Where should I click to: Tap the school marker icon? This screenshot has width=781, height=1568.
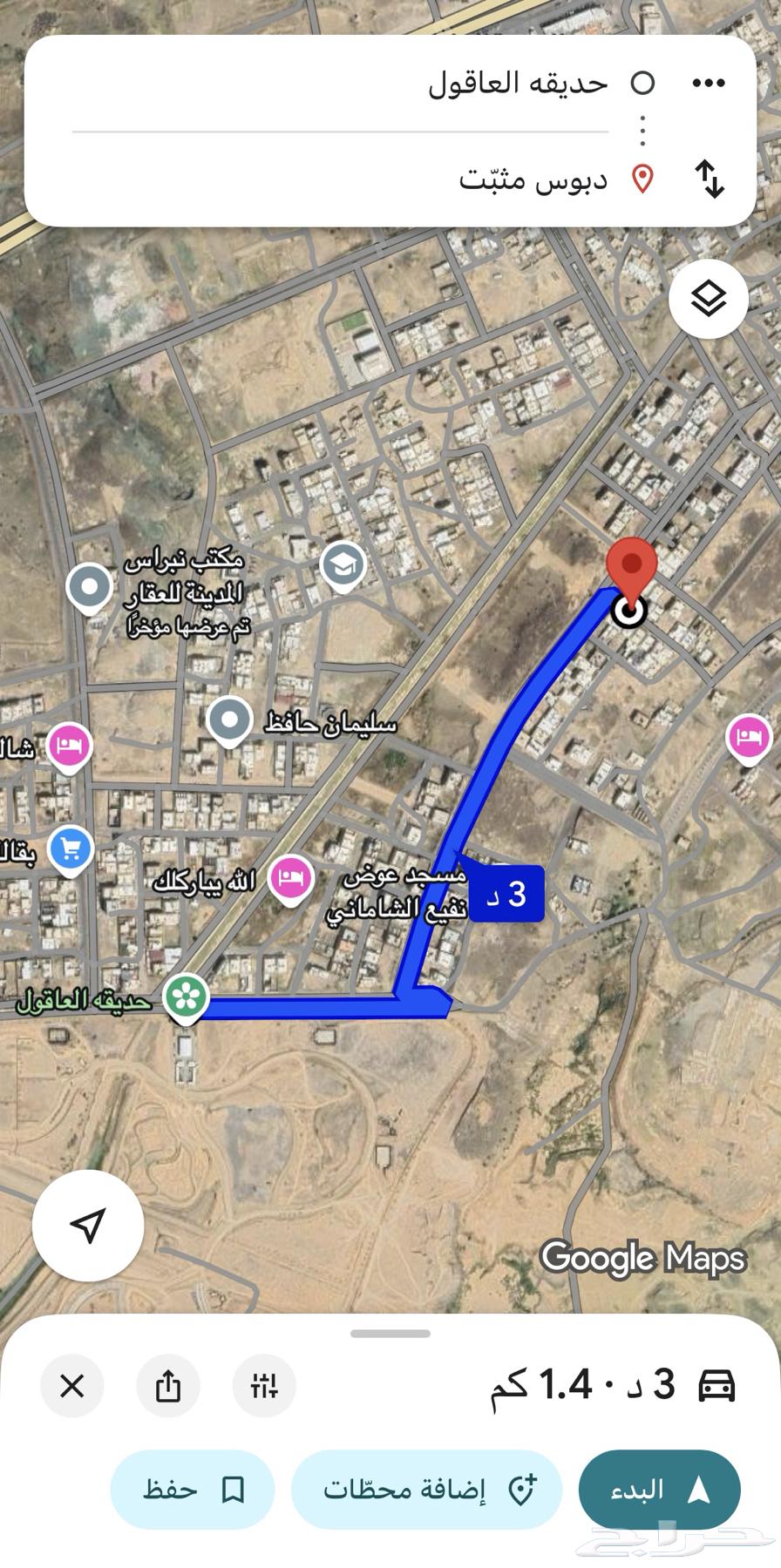343,566
